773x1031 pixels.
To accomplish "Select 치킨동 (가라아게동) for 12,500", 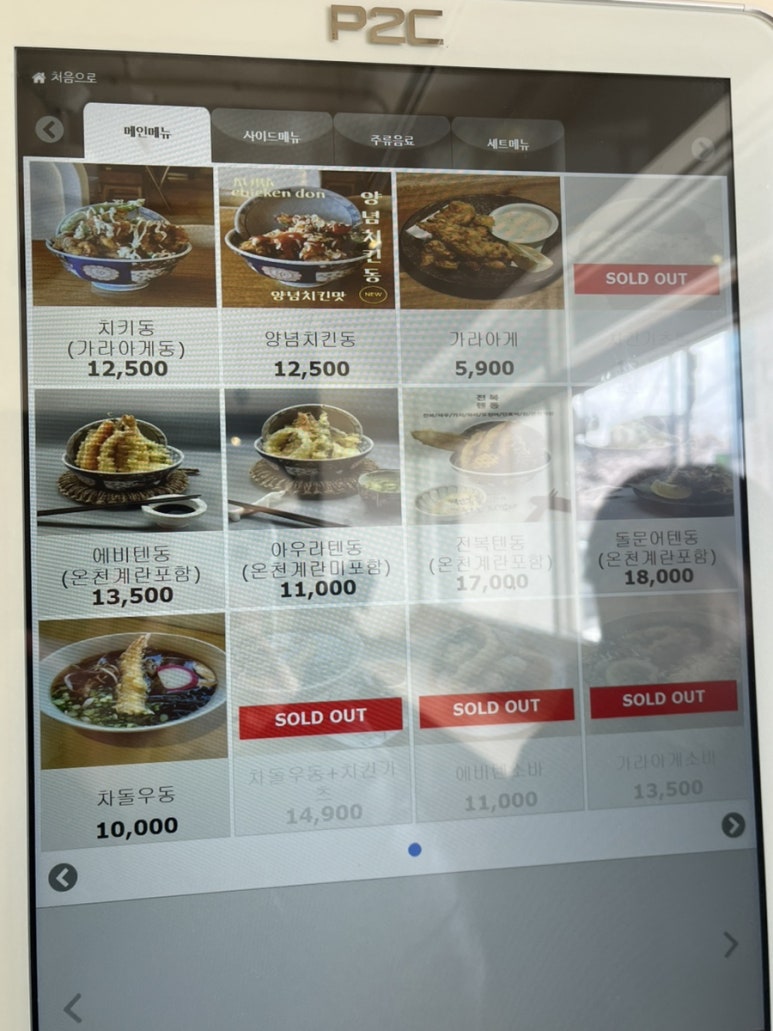I will coord(123,270).
